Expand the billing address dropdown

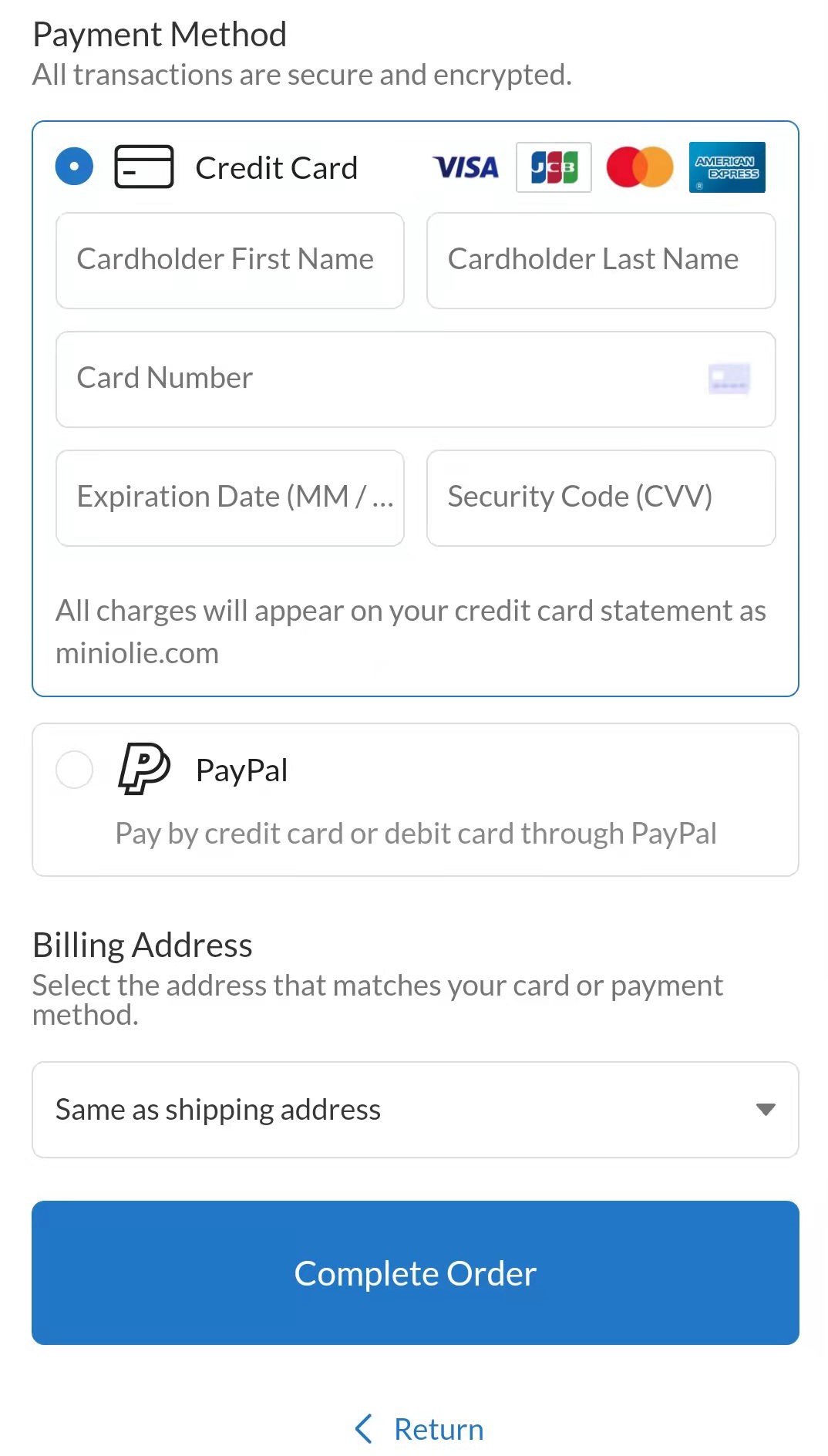pos(415,1110)
